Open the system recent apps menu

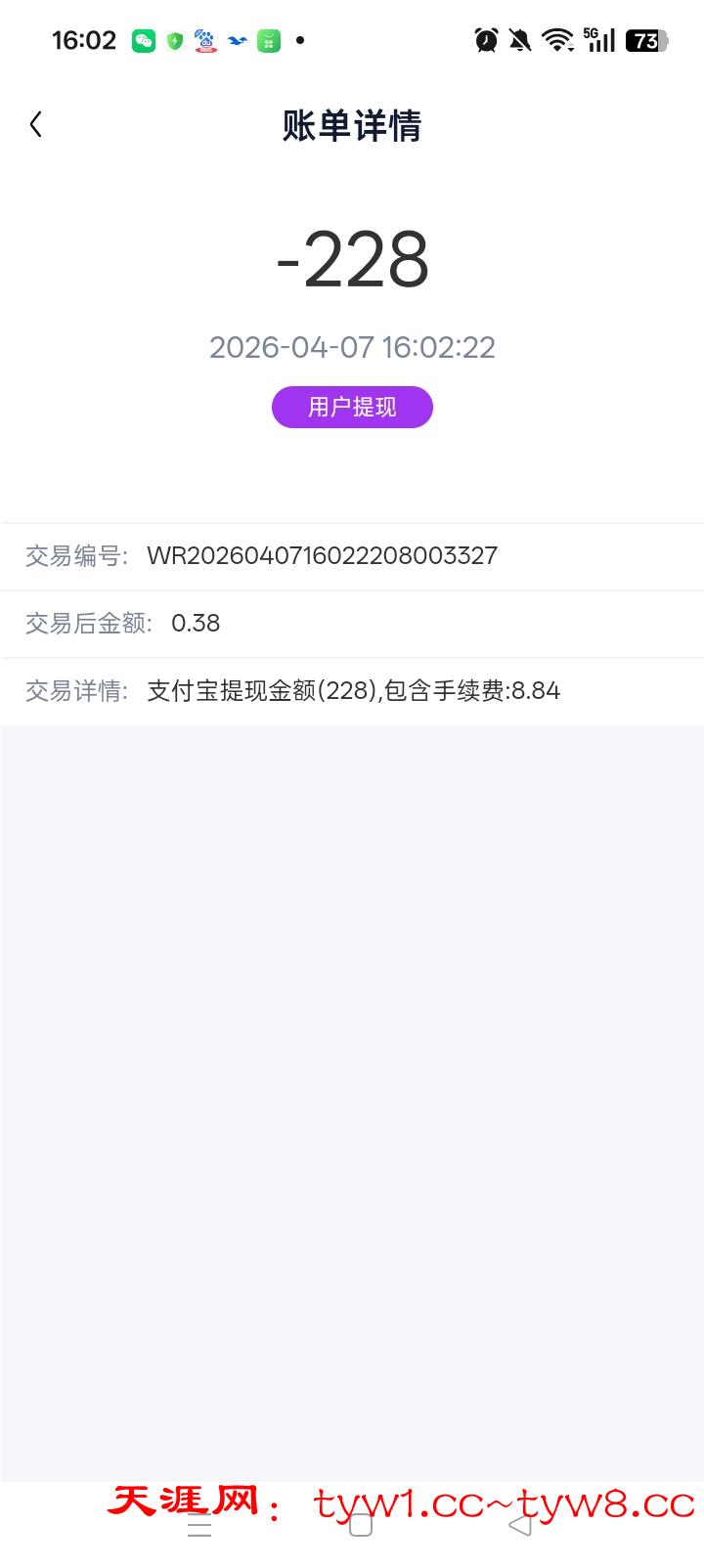click(x=199, y=1527)
